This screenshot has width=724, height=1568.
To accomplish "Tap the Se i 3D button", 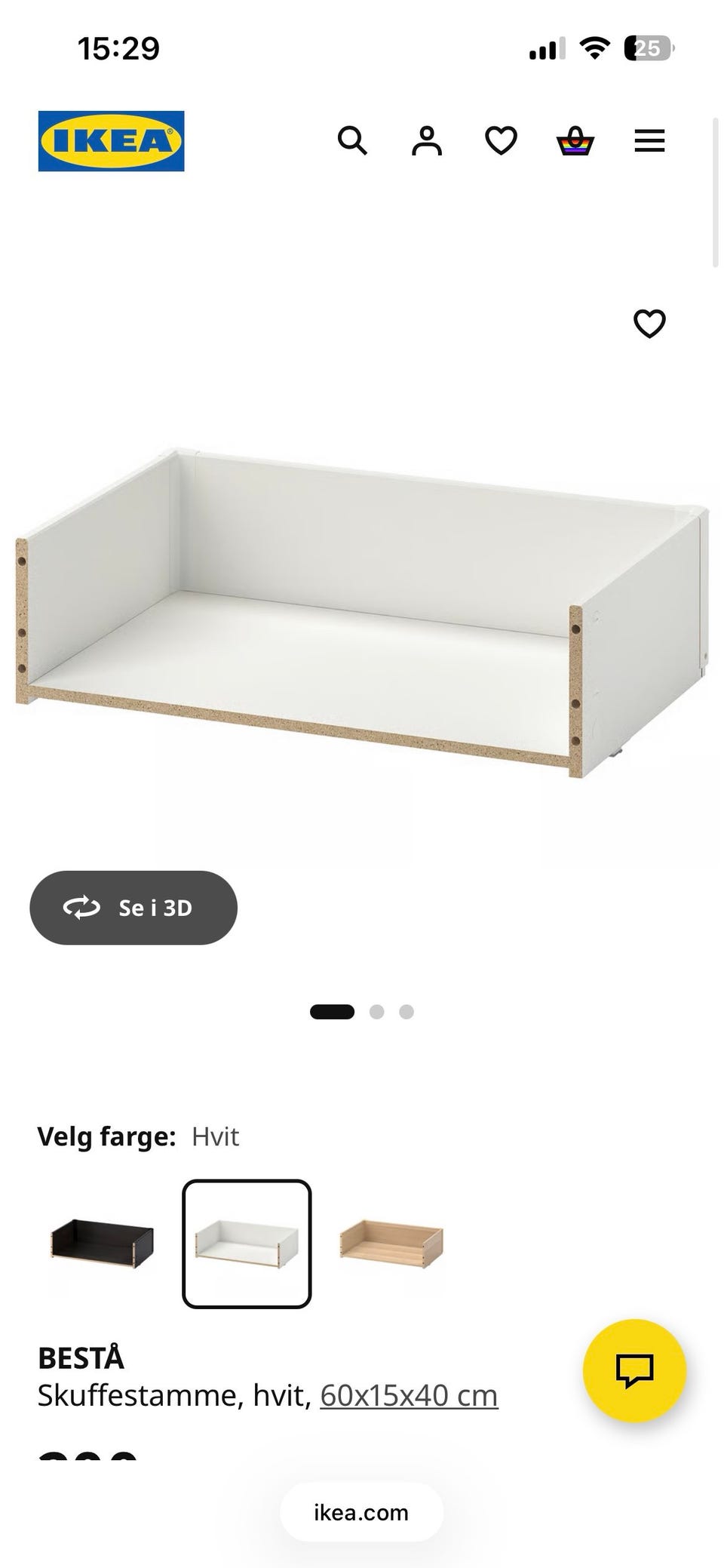I will (x=133, y=907).
